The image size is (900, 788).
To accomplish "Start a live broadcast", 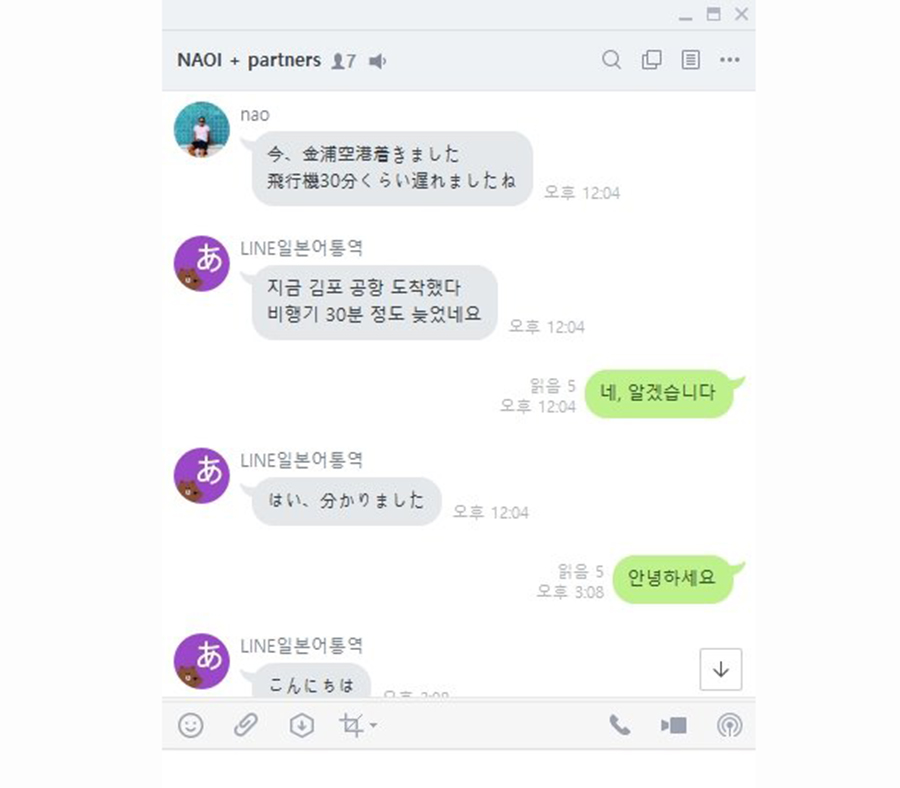I will pyautogui.click(x=730, y=725).
